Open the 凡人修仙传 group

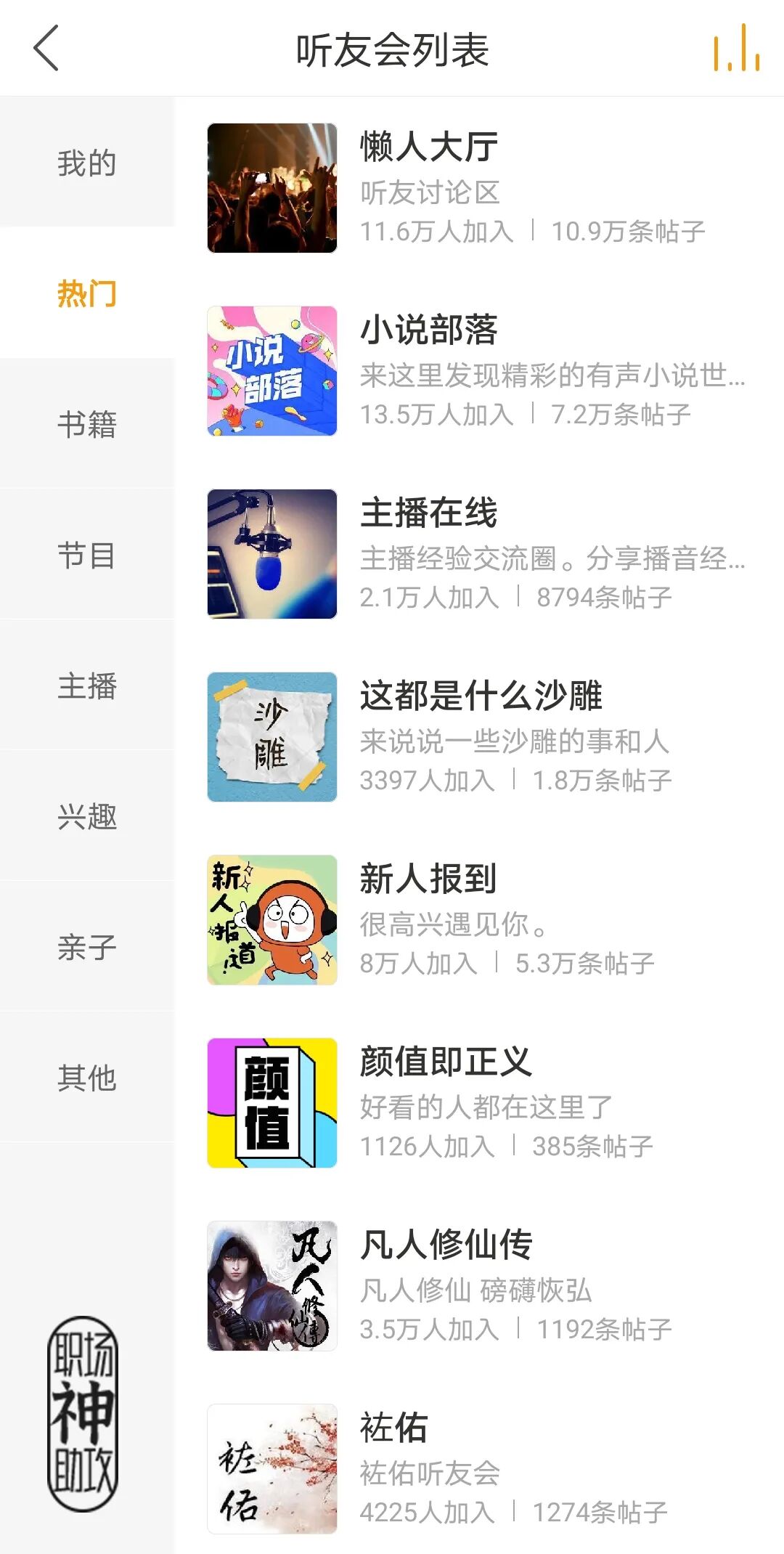click(x=479, y=1286)
